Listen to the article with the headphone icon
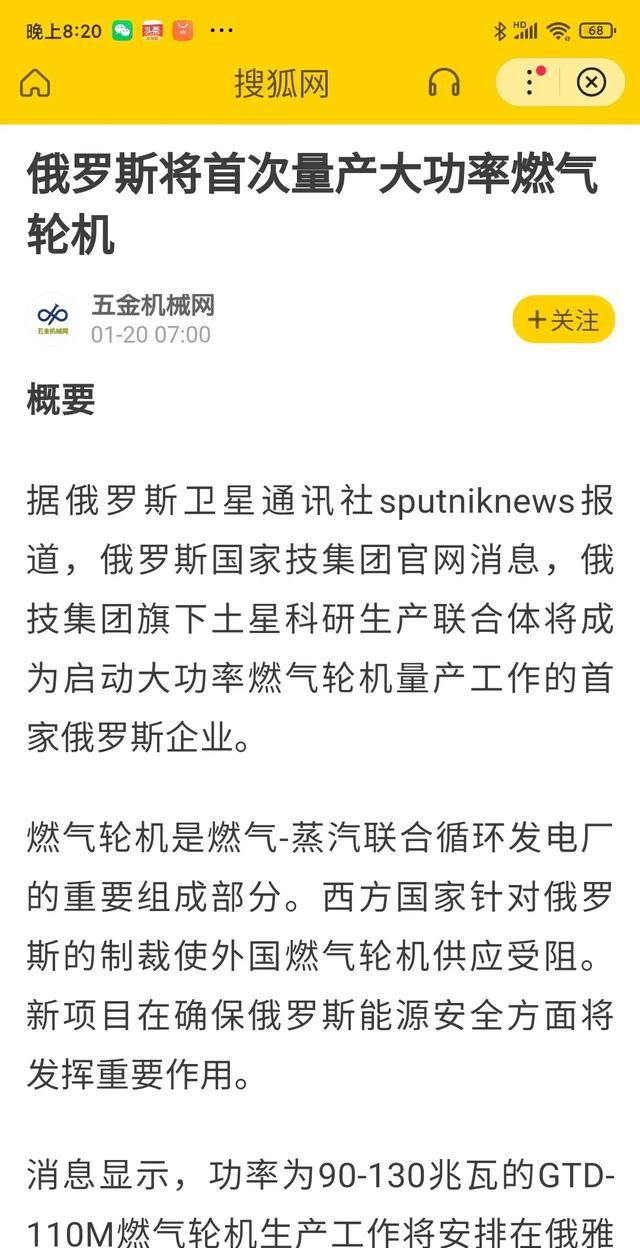 click(444, 82)
